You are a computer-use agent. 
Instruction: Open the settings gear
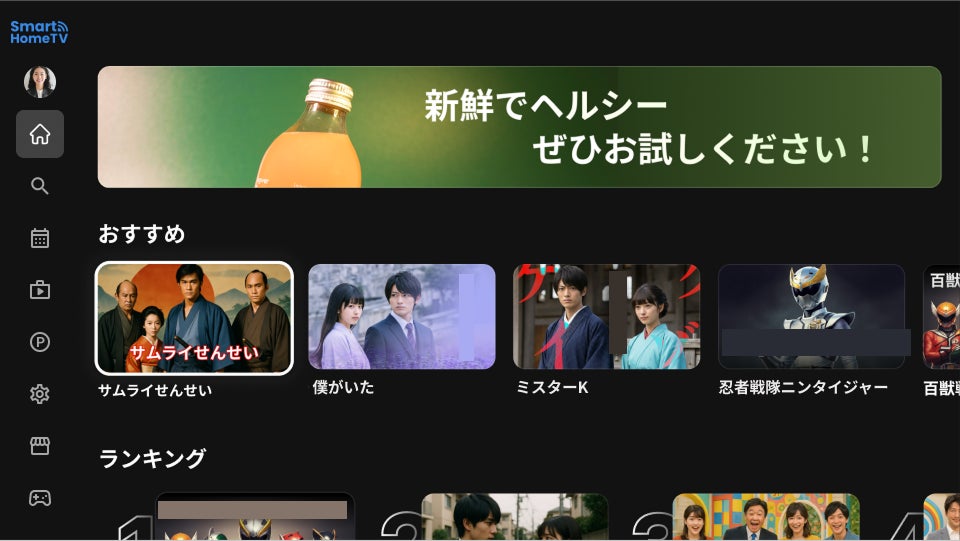[x=40, y=394]
